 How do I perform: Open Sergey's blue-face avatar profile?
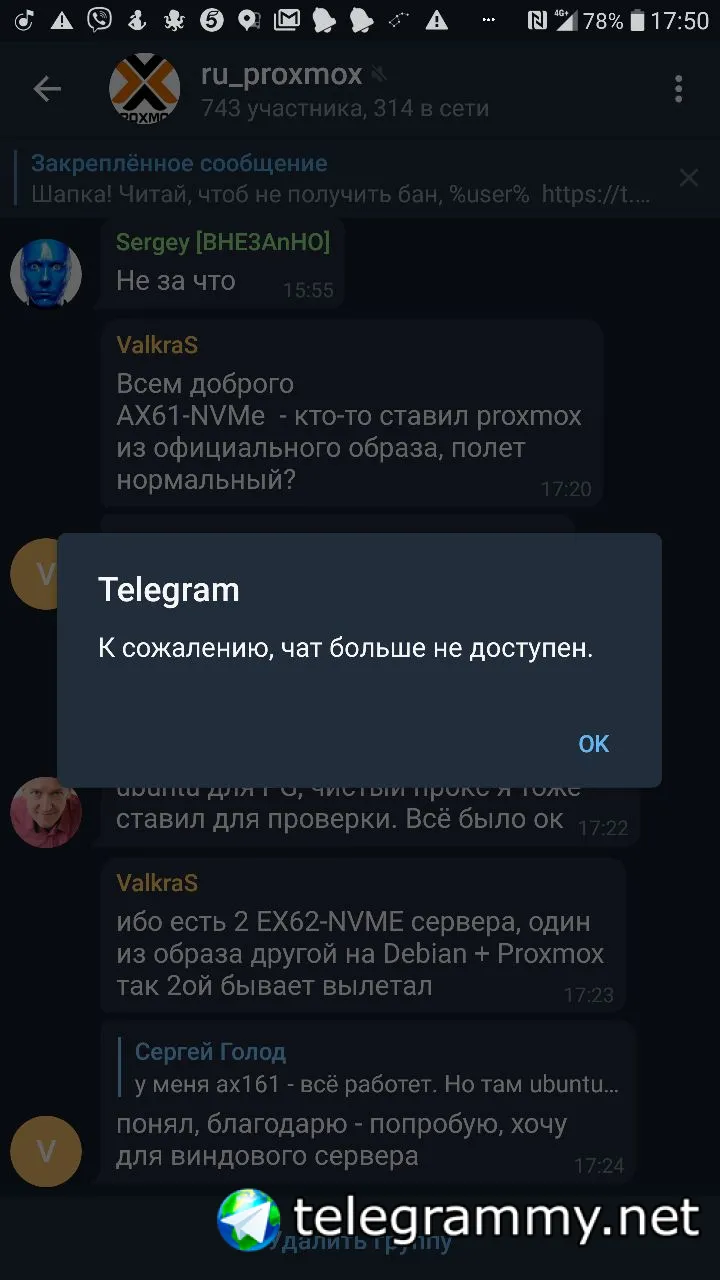(46, 274)
